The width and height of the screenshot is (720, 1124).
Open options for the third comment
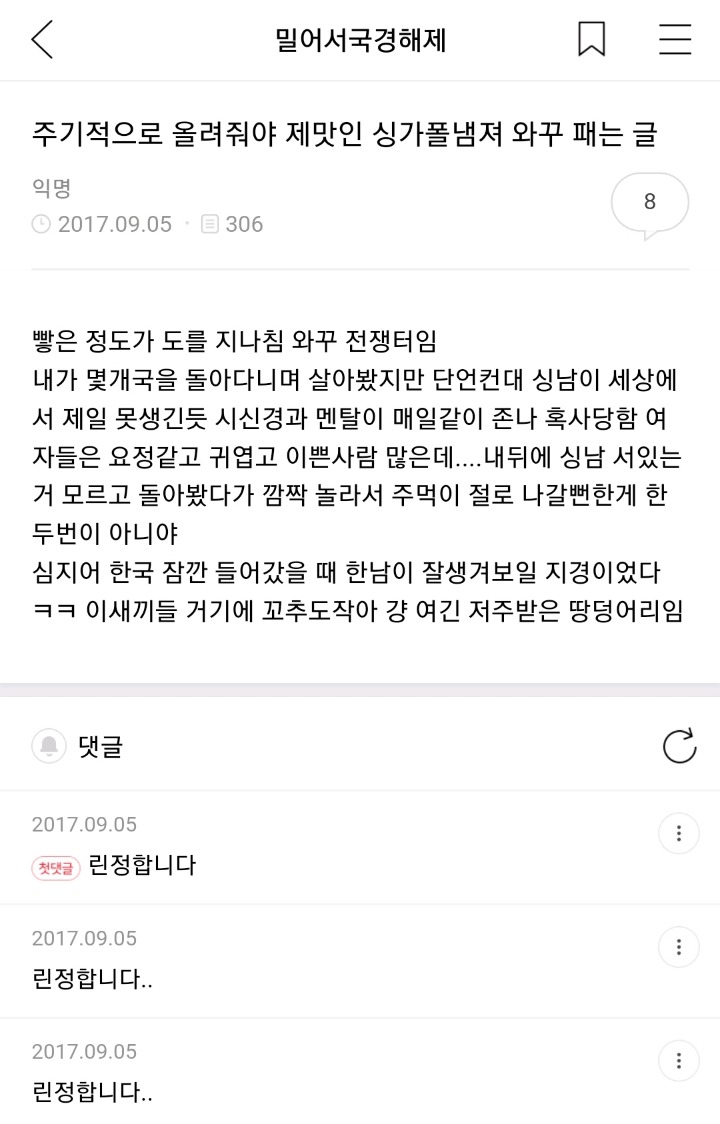(x=679, y=1059)
